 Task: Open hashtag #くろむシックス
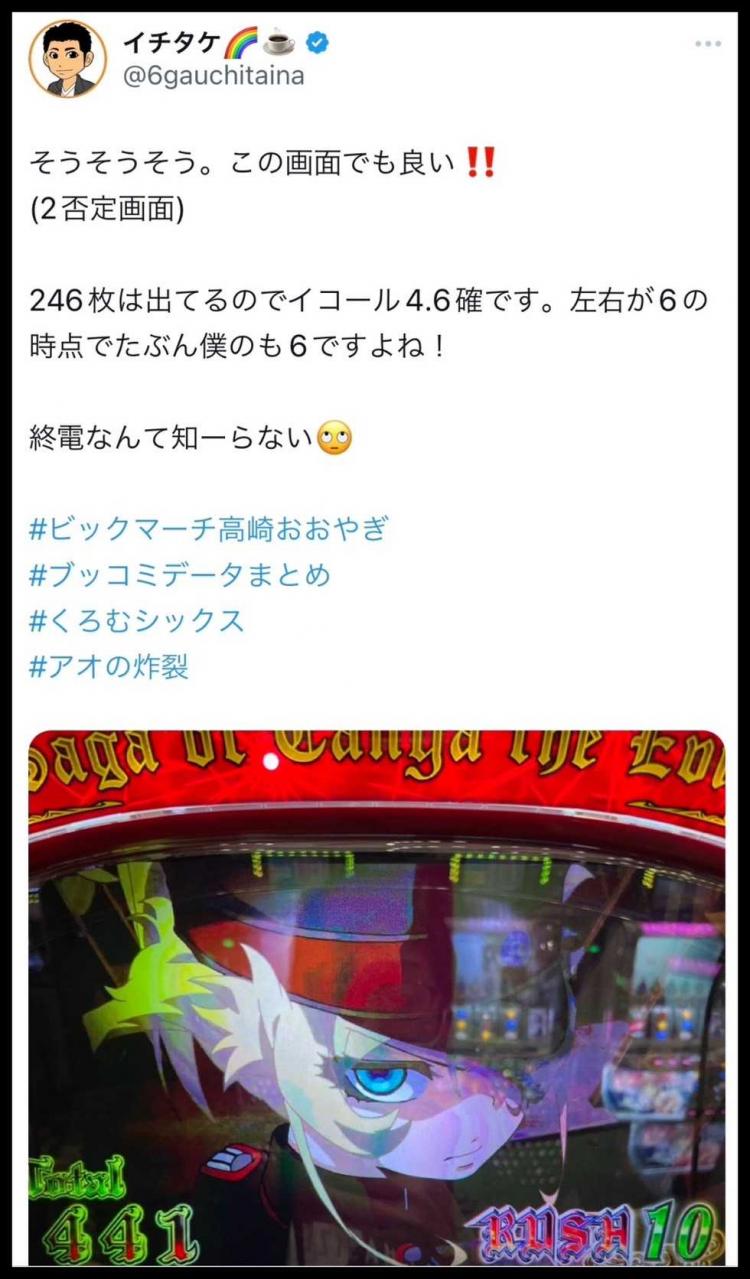click(x=137, y=621)
